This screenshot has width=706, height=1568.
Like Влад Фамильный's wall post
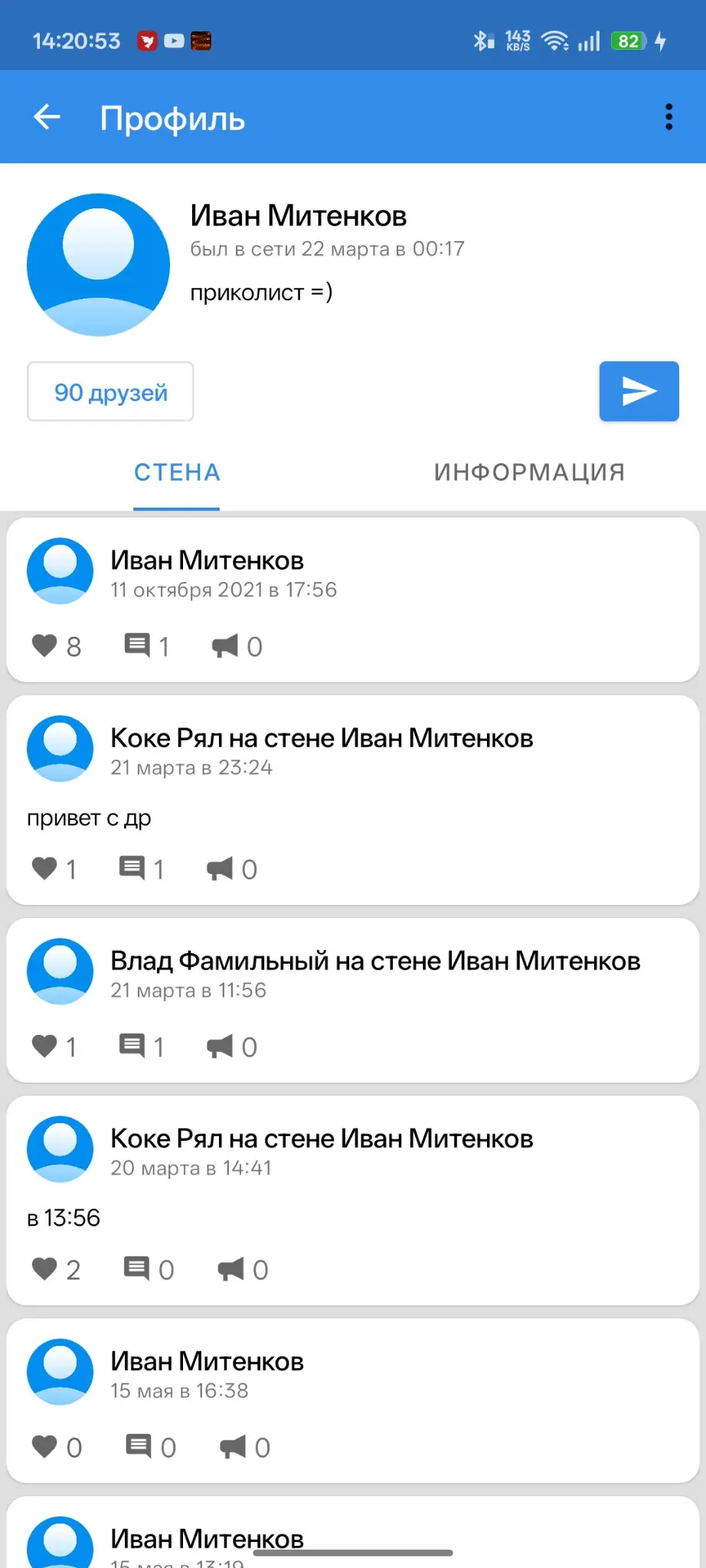click(x=46, y=1046)
